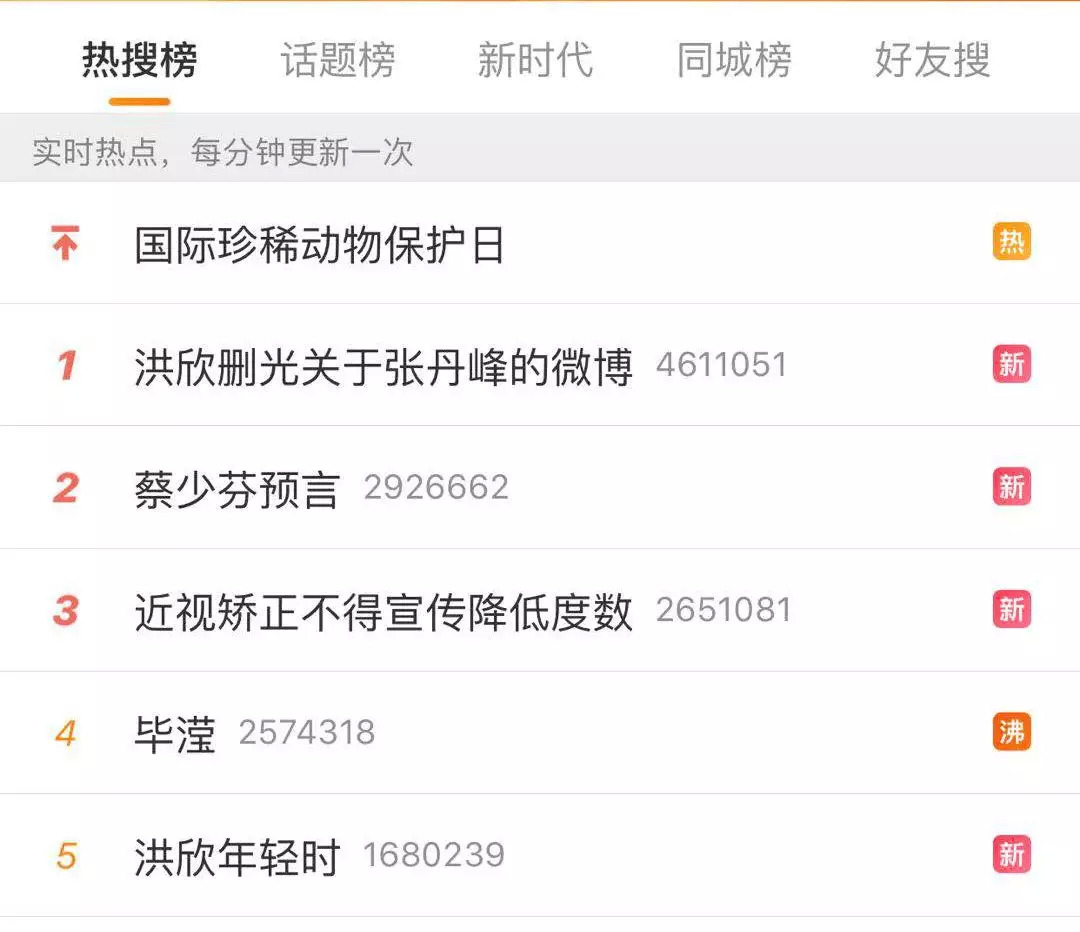Select the 新时代 tab
Image resolution: width=1080 pixels, height=932 pixels.
point(535,61)
